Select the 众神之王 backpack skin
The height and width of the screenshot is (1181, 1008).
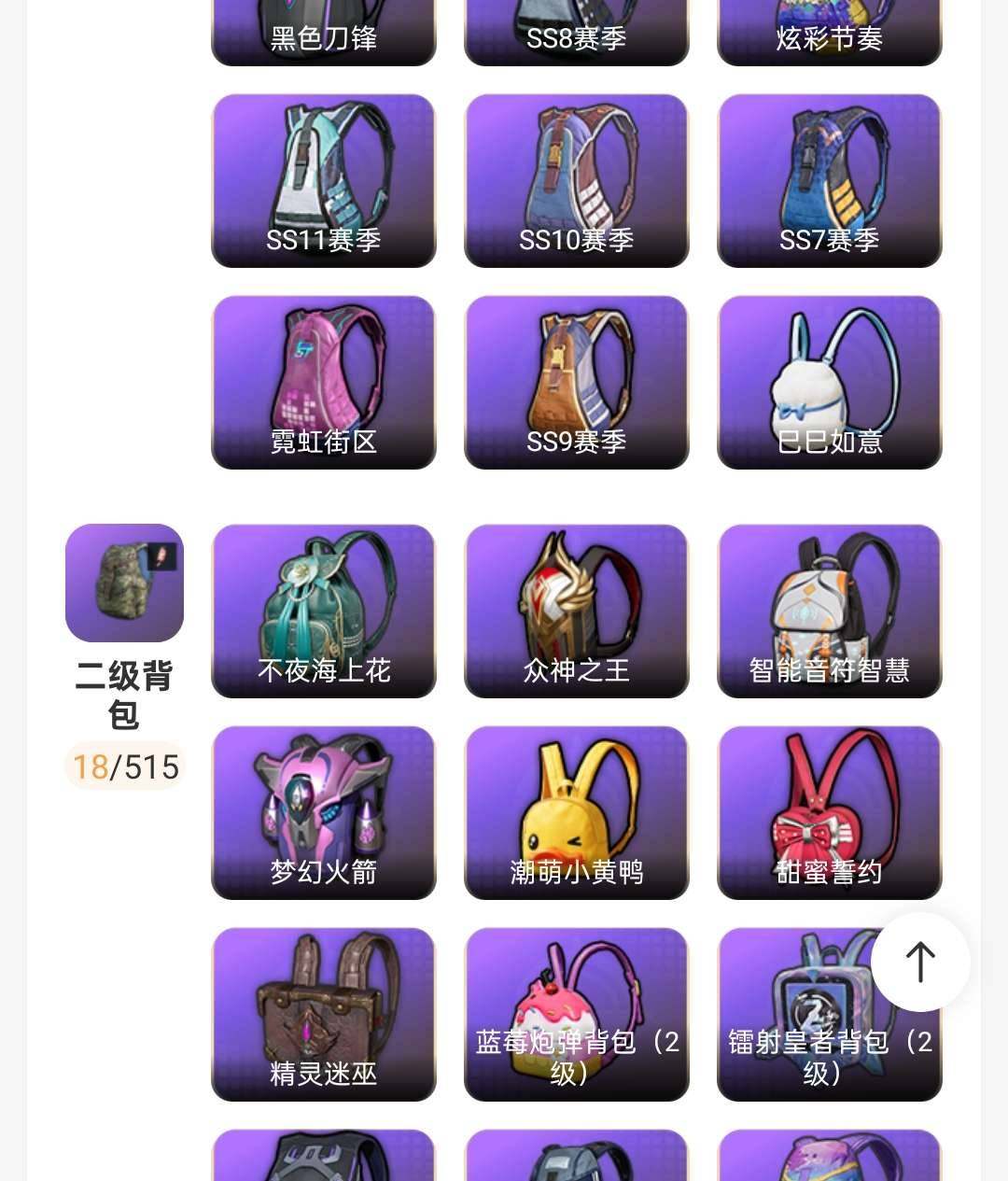tap(577, 611)
